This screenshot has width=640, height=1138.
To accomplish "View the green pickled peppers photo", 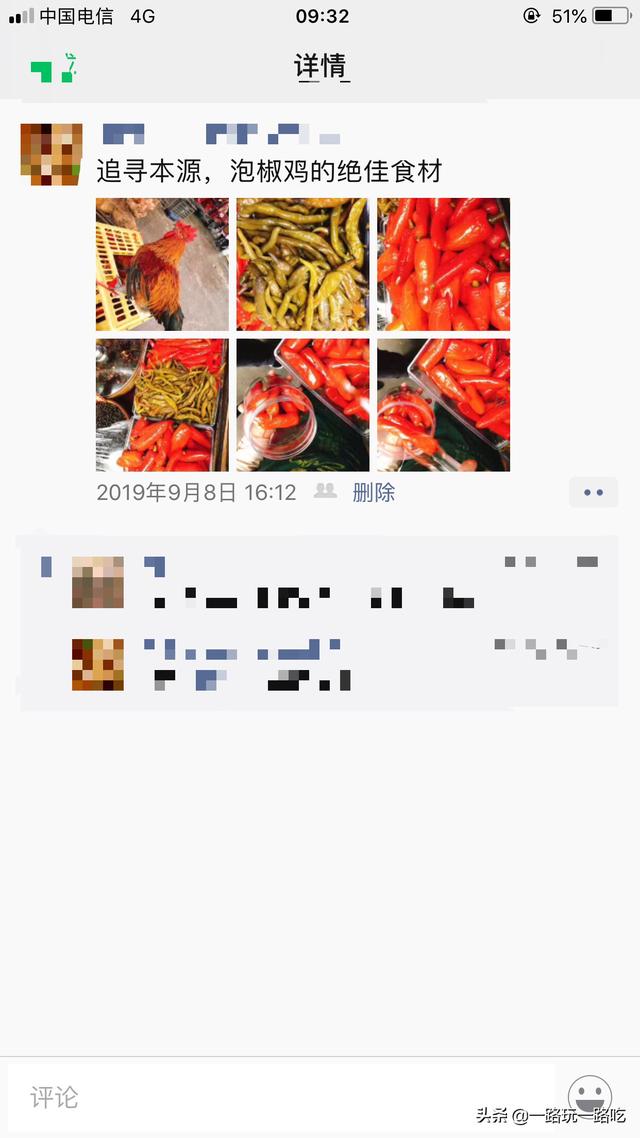I will pyautogui.click(x=303, y=264).
